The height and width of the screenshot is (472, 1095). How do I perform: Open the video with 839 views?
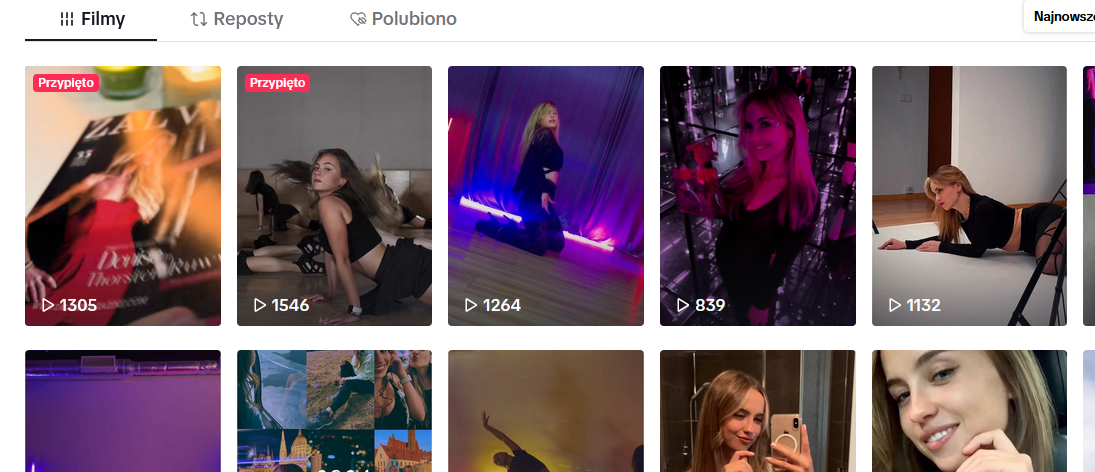pyautogui.click(x=757, y=196)
